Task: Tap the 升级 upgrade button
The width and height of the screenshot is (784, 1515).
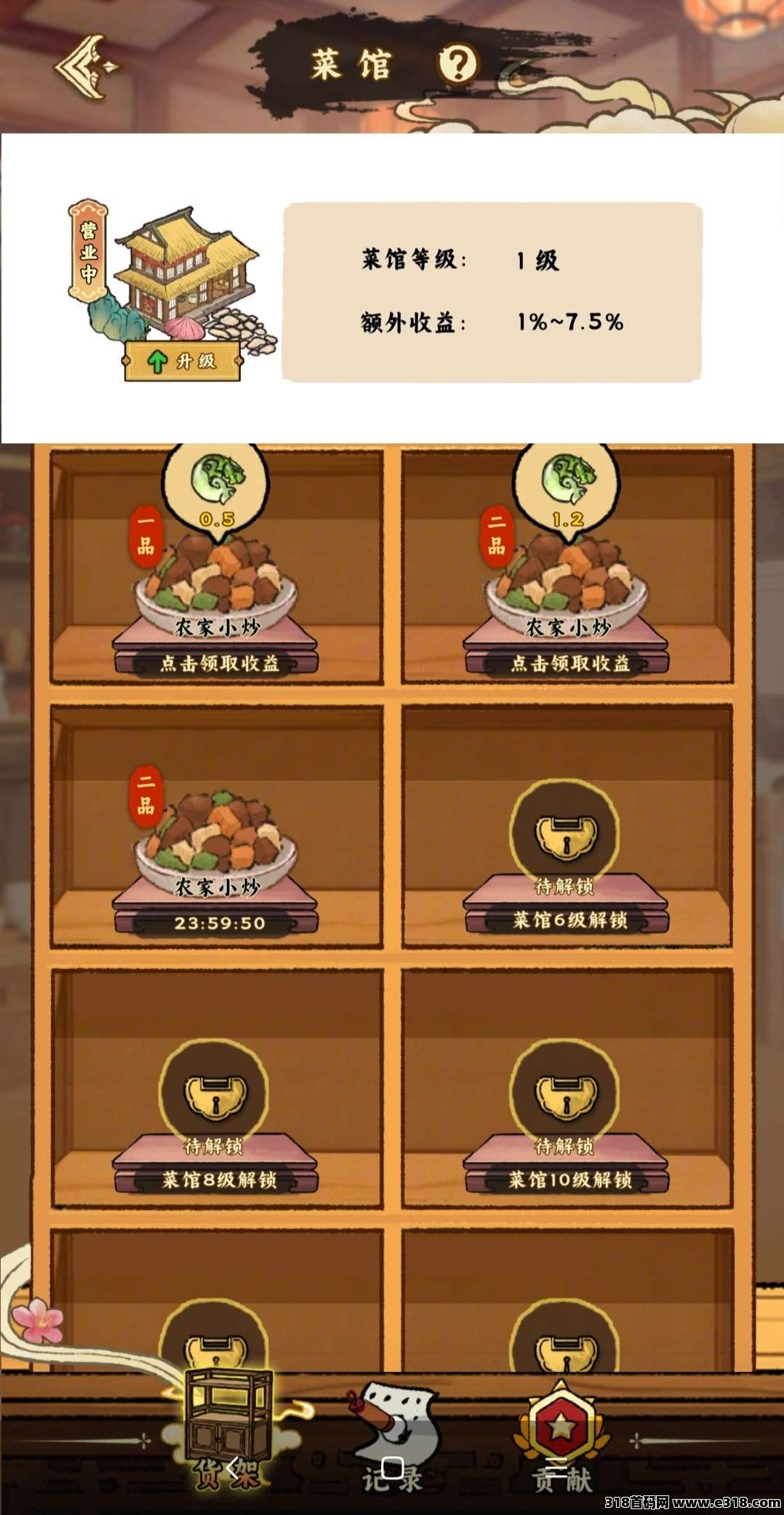Action: tap(183, 361)
